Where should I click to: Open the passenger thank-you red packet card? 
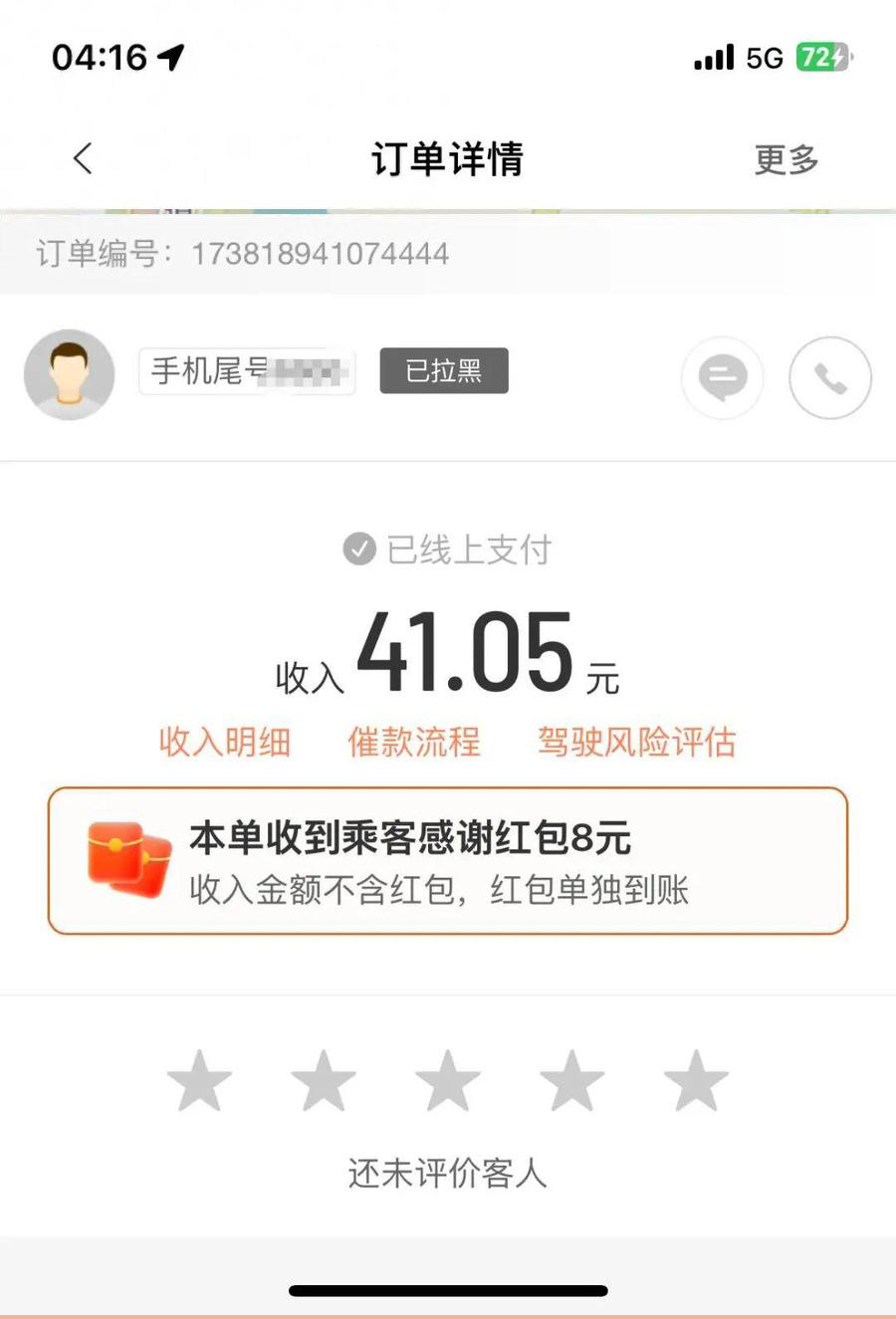click(448, 861)
